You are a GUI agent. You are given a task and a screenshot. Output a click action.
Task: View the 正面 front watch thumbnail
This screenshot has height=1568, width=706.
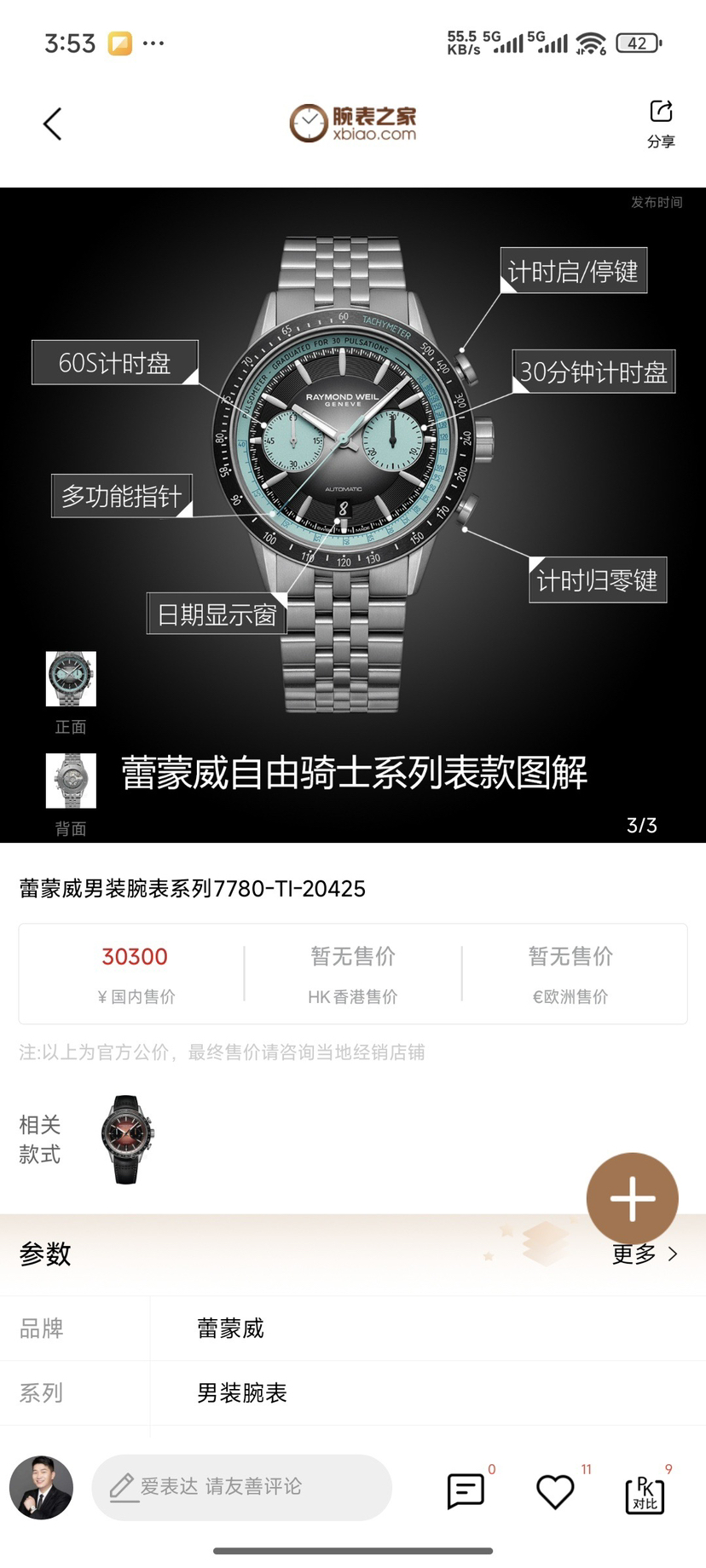71,679
